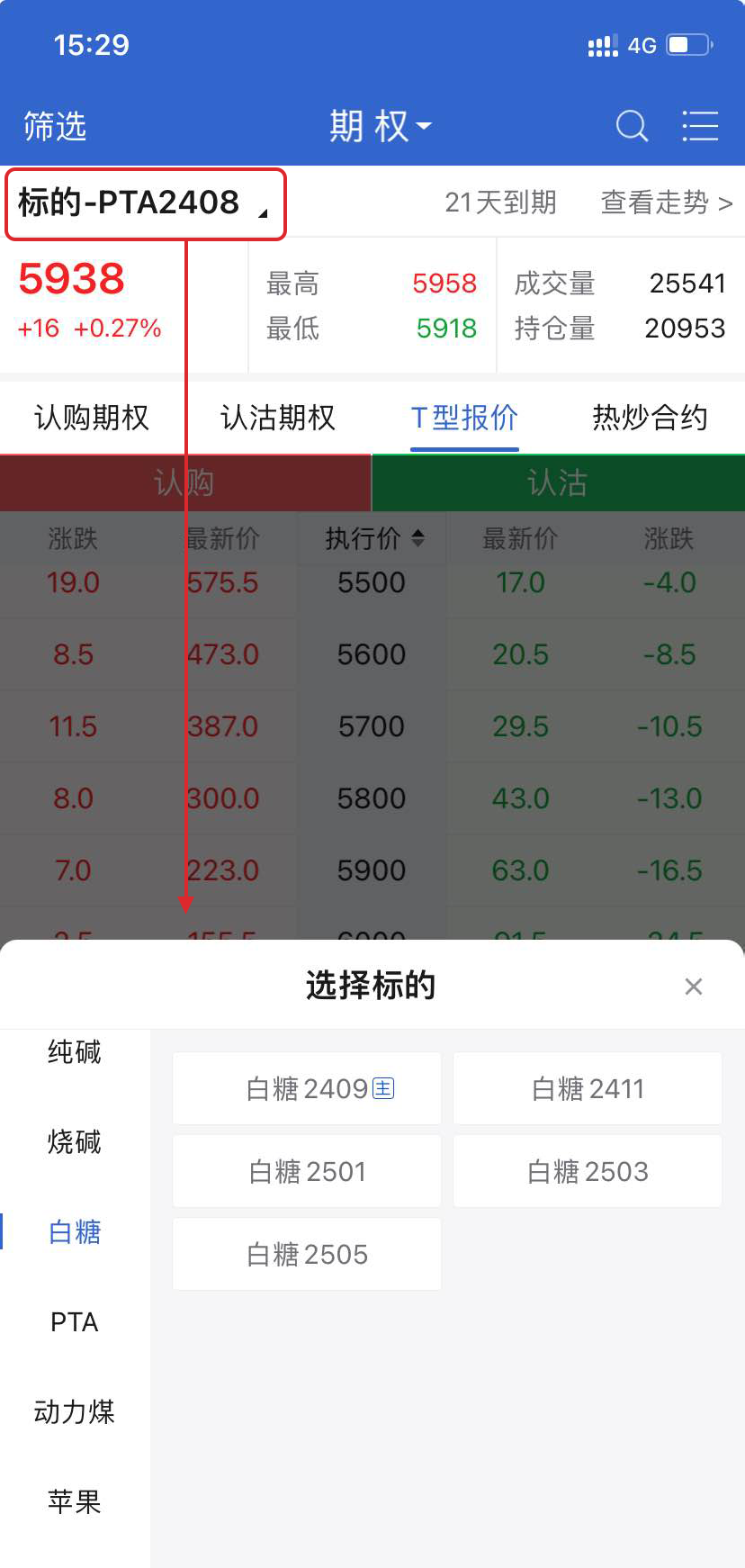Viewport: 745px width, 1568px height.
Task: Switch to the 认购期权 tab
Action: click(92, 418)
